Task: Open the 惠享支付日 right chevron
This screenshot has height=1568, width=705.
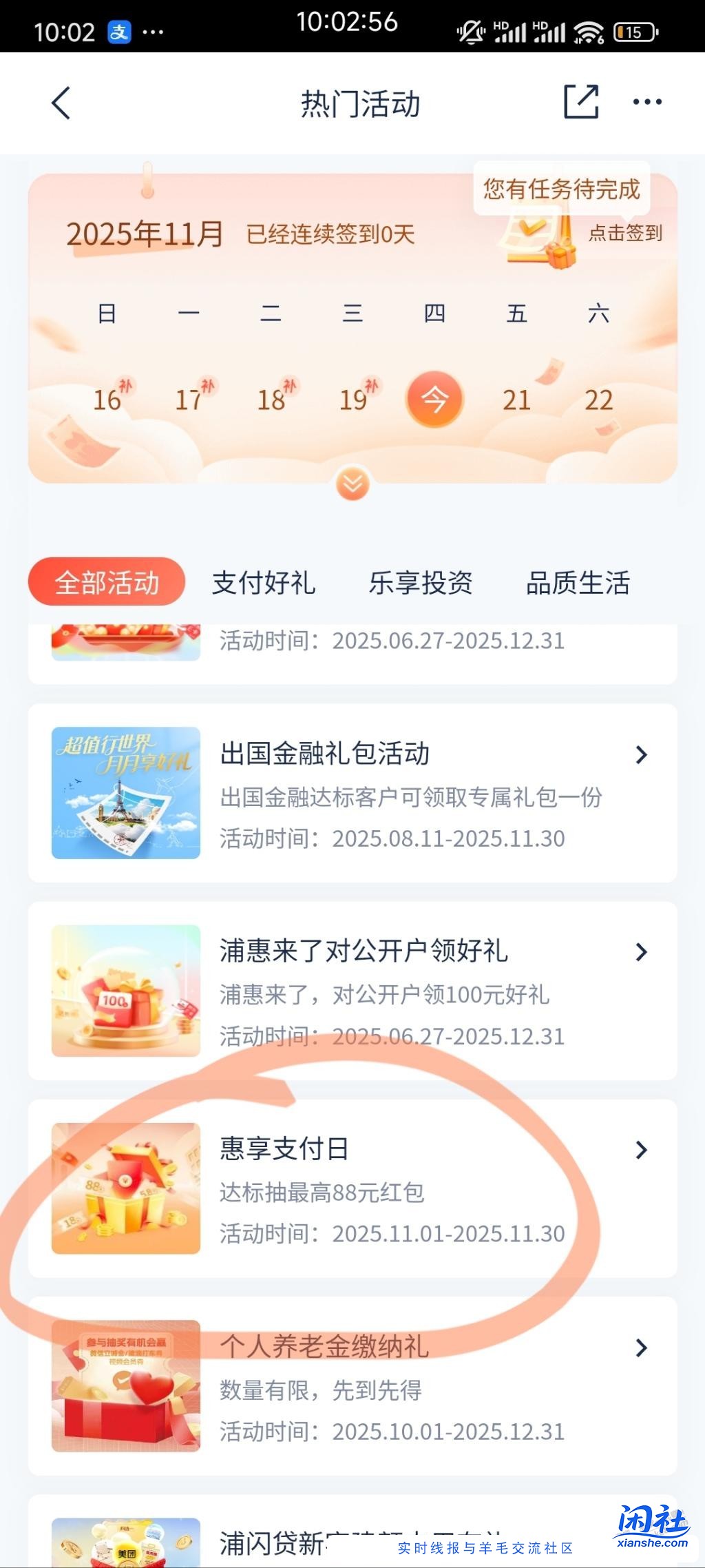Action: 642,1149
